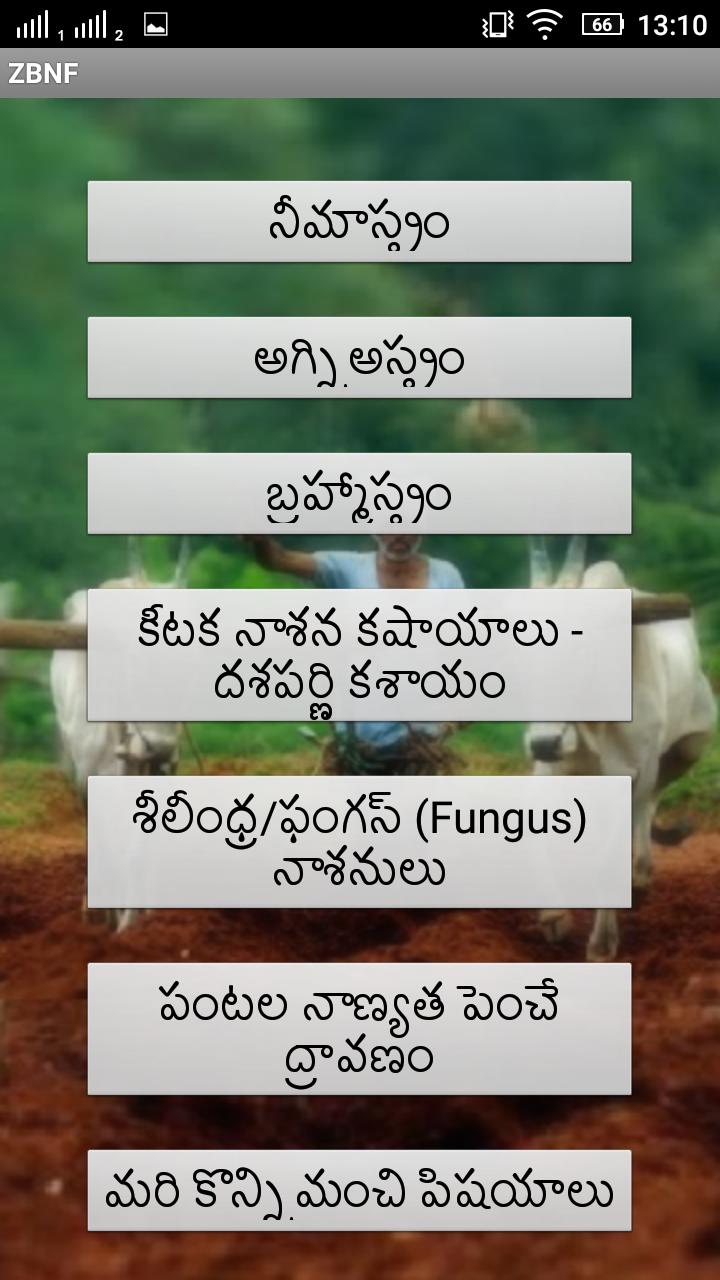
Task: Open శీలీంధ్ర/ఫంగస్ (Fungus) నాశనులు section
Action: (x=359, y=842)
